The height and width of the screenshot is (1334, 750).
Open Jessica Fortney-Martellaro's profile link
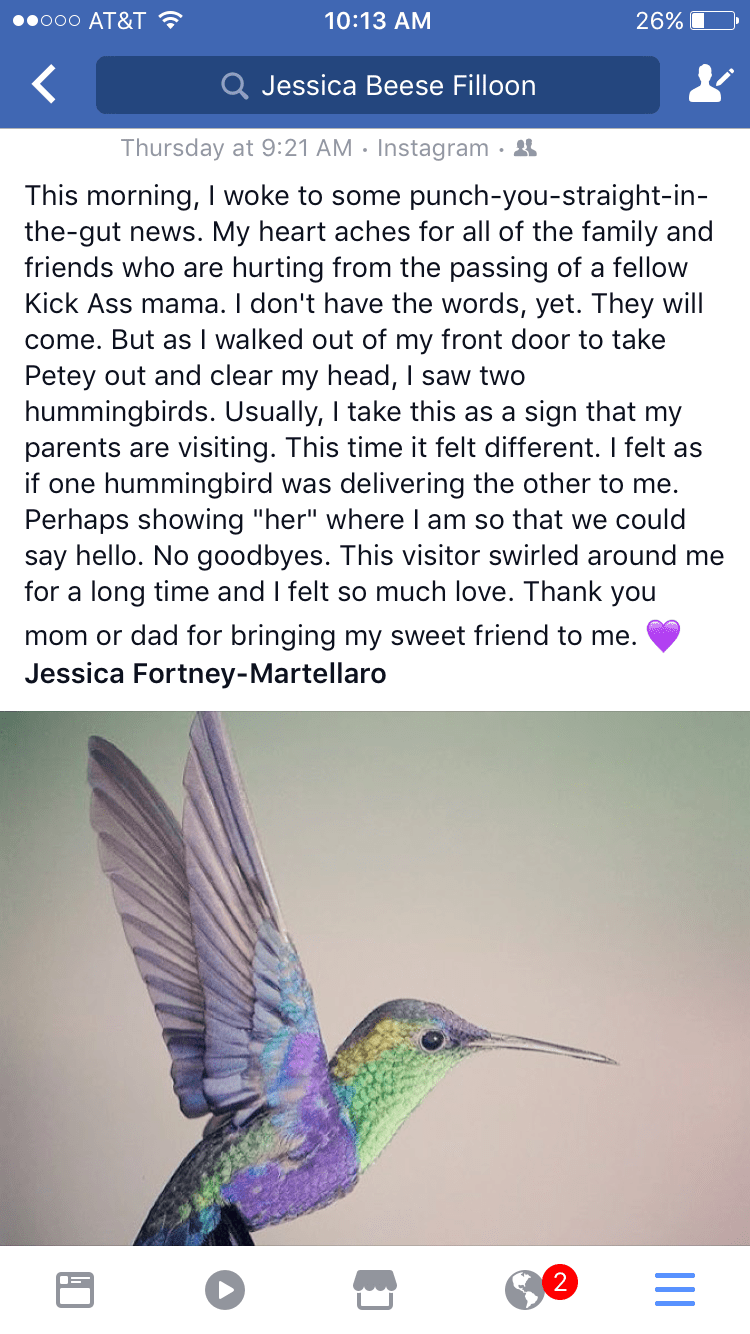[x=205, y=673]
